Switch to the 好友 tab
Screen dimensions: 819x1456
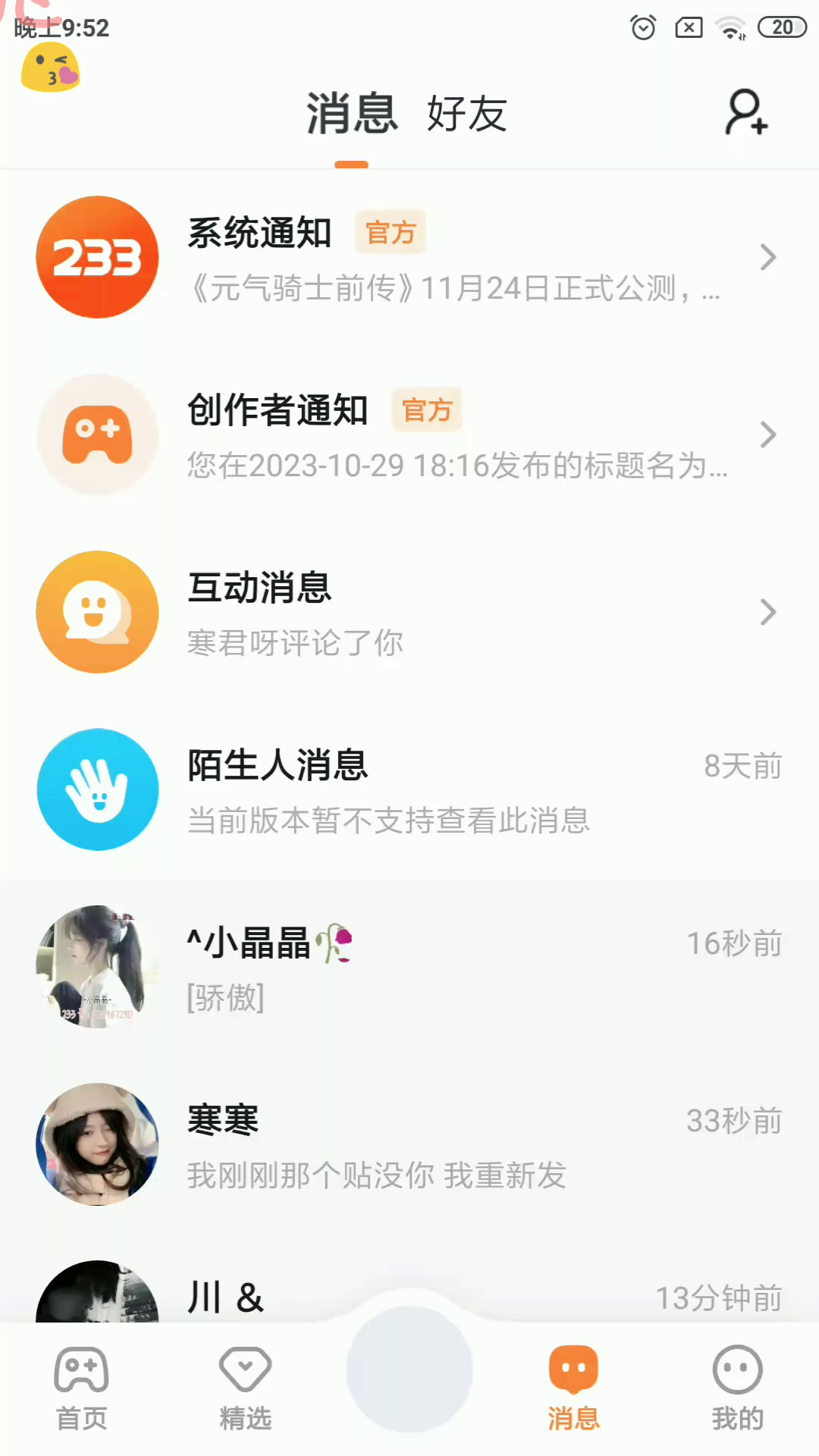466,115
